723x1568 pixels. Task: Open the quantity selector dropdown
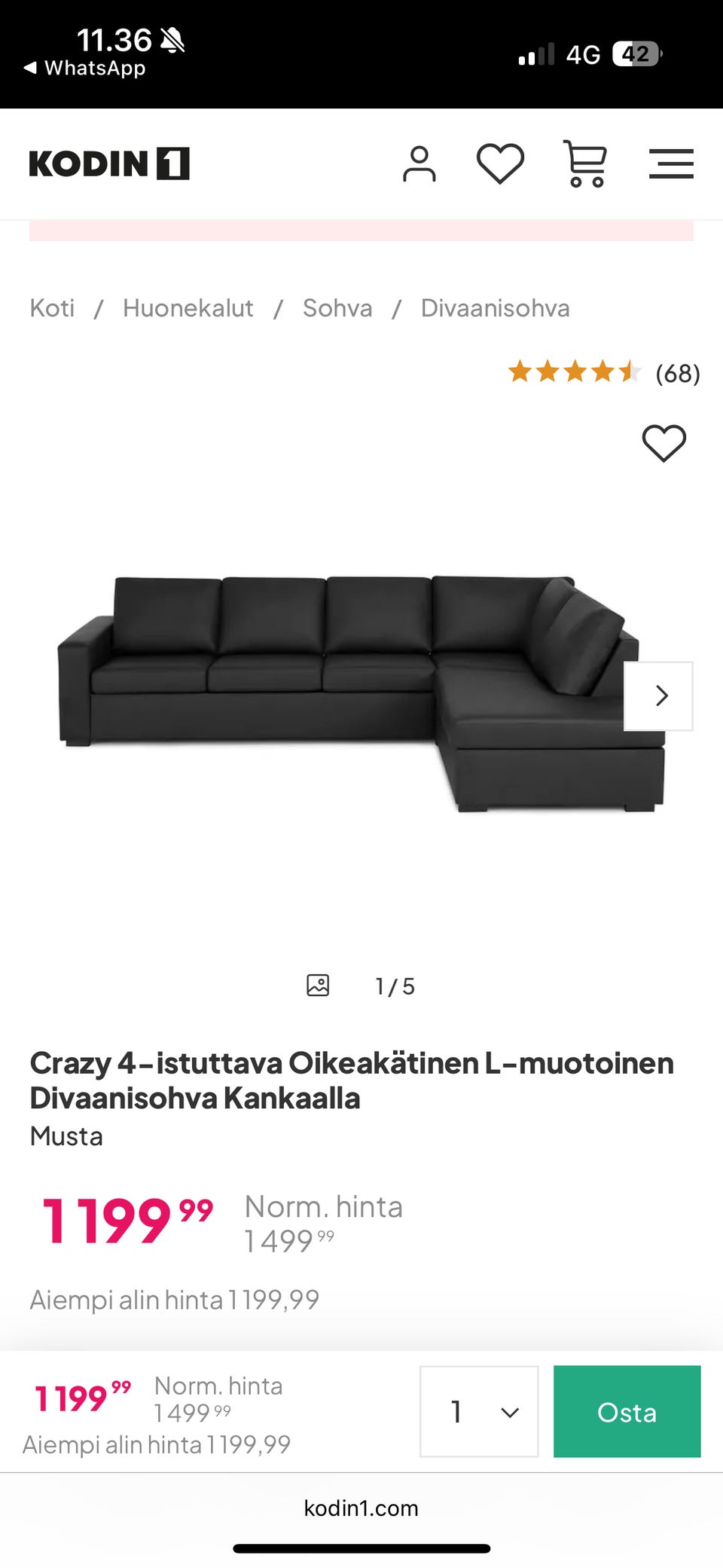pyautogui.click(x=477, y=1412)
